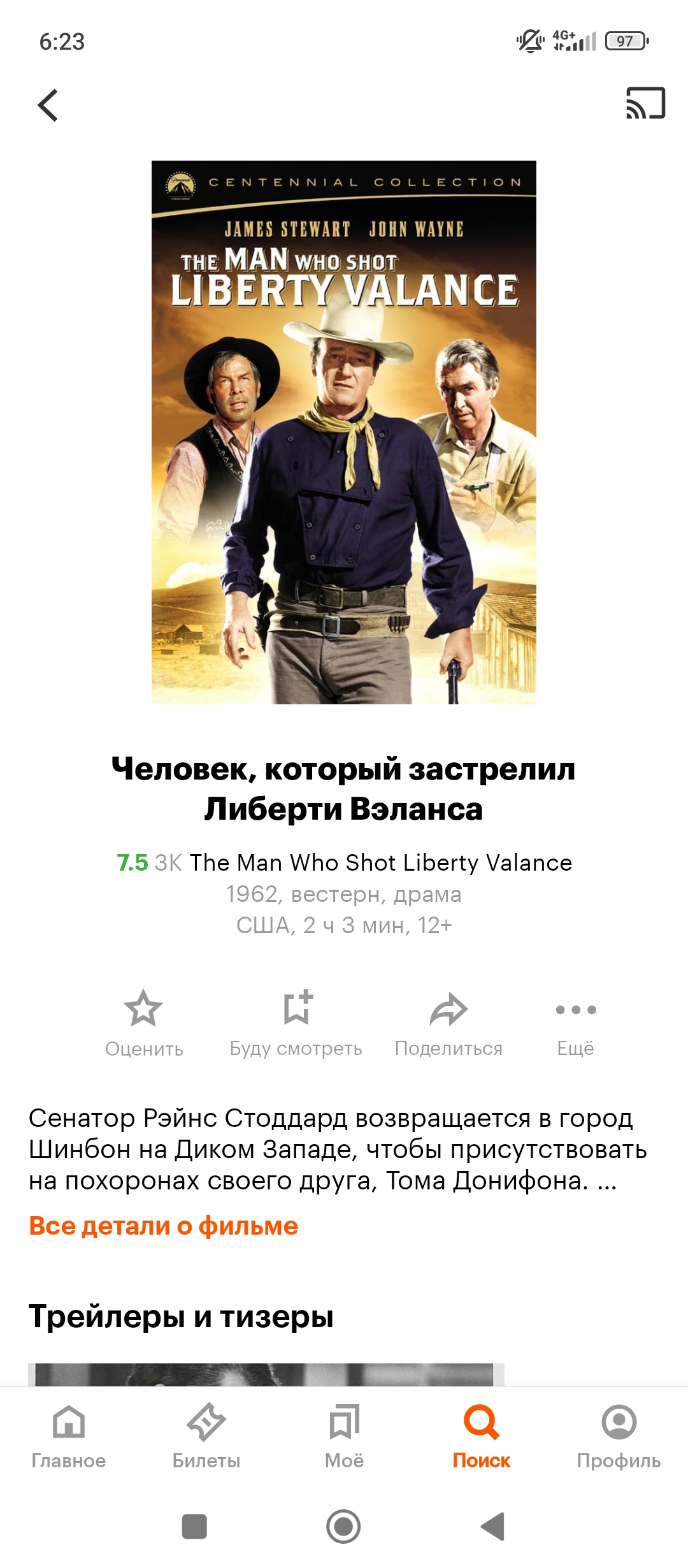Viewport: 688px width, 1568px height.
Task: Share the film via Поделиться
Action: pyautogui.click(x=449, y=1024)
